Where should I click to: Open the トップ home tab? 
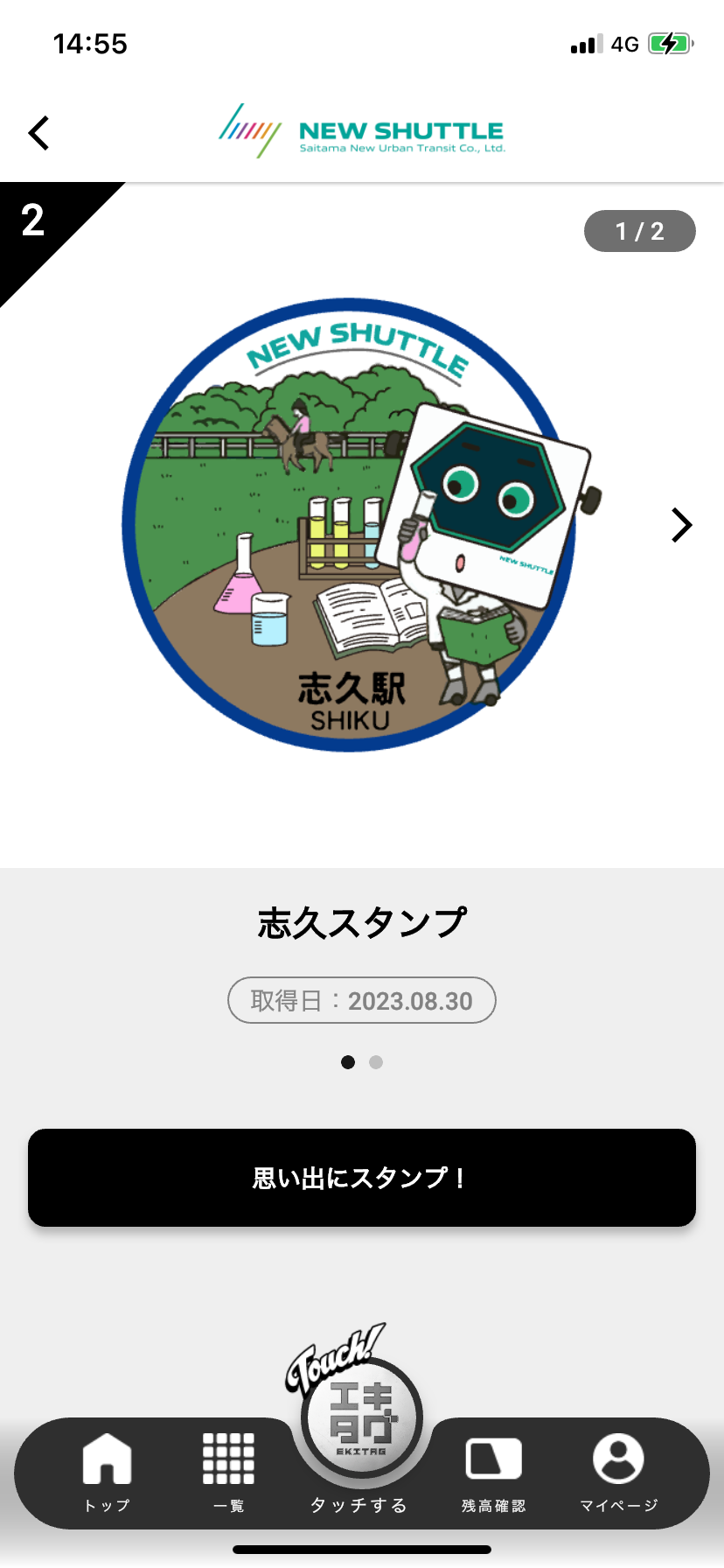pyautogui.click(x=107, y=1472)
